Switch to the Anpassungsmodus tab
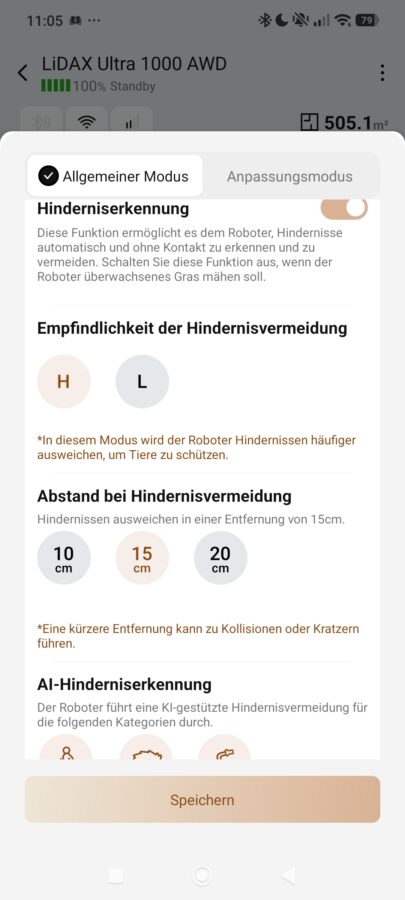The height and width of the screenshot is (900, 405). (290, 176)
